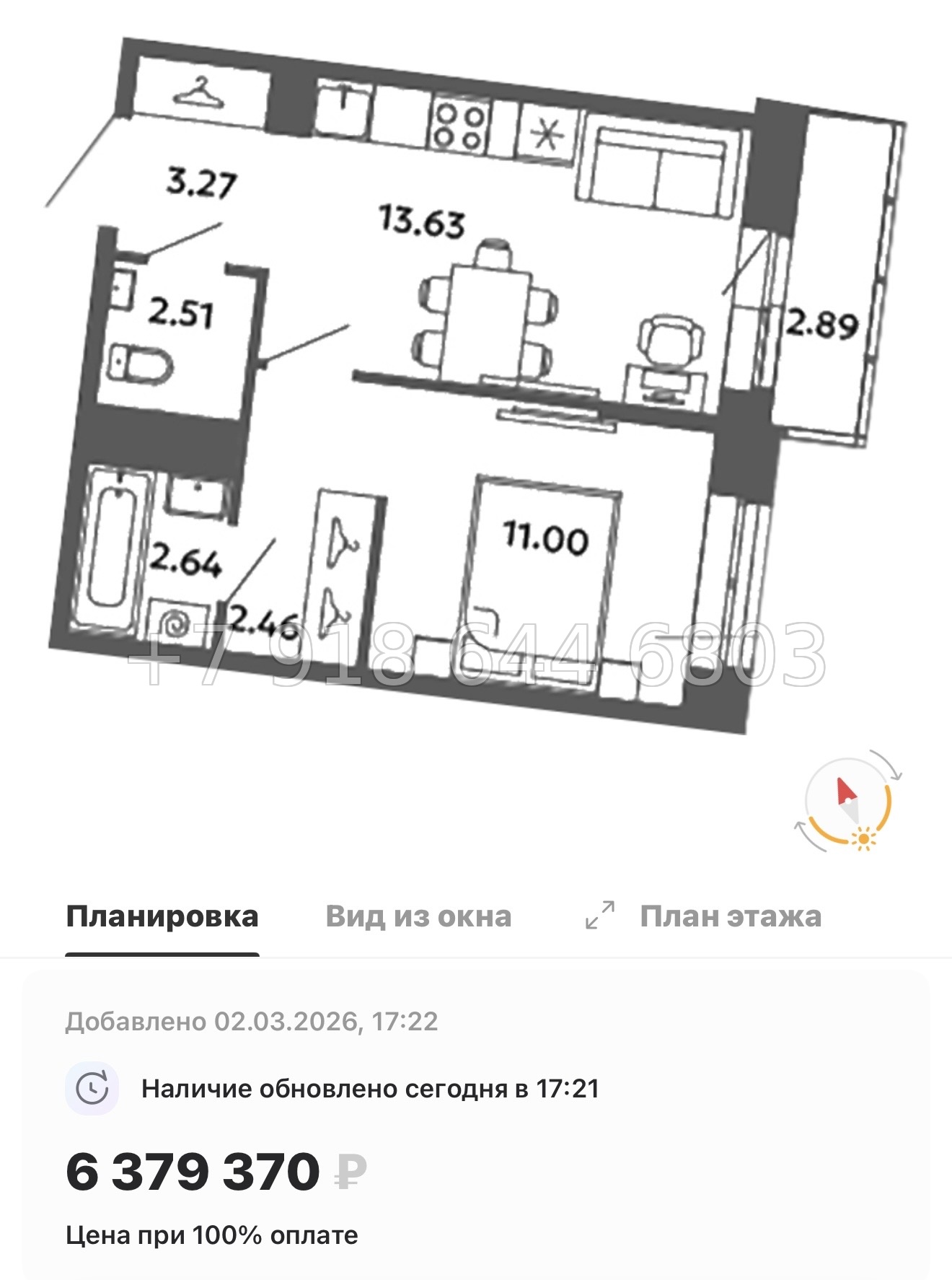
Task: Click the kitchen area labeled 13.63
Action: pos(422,220)
